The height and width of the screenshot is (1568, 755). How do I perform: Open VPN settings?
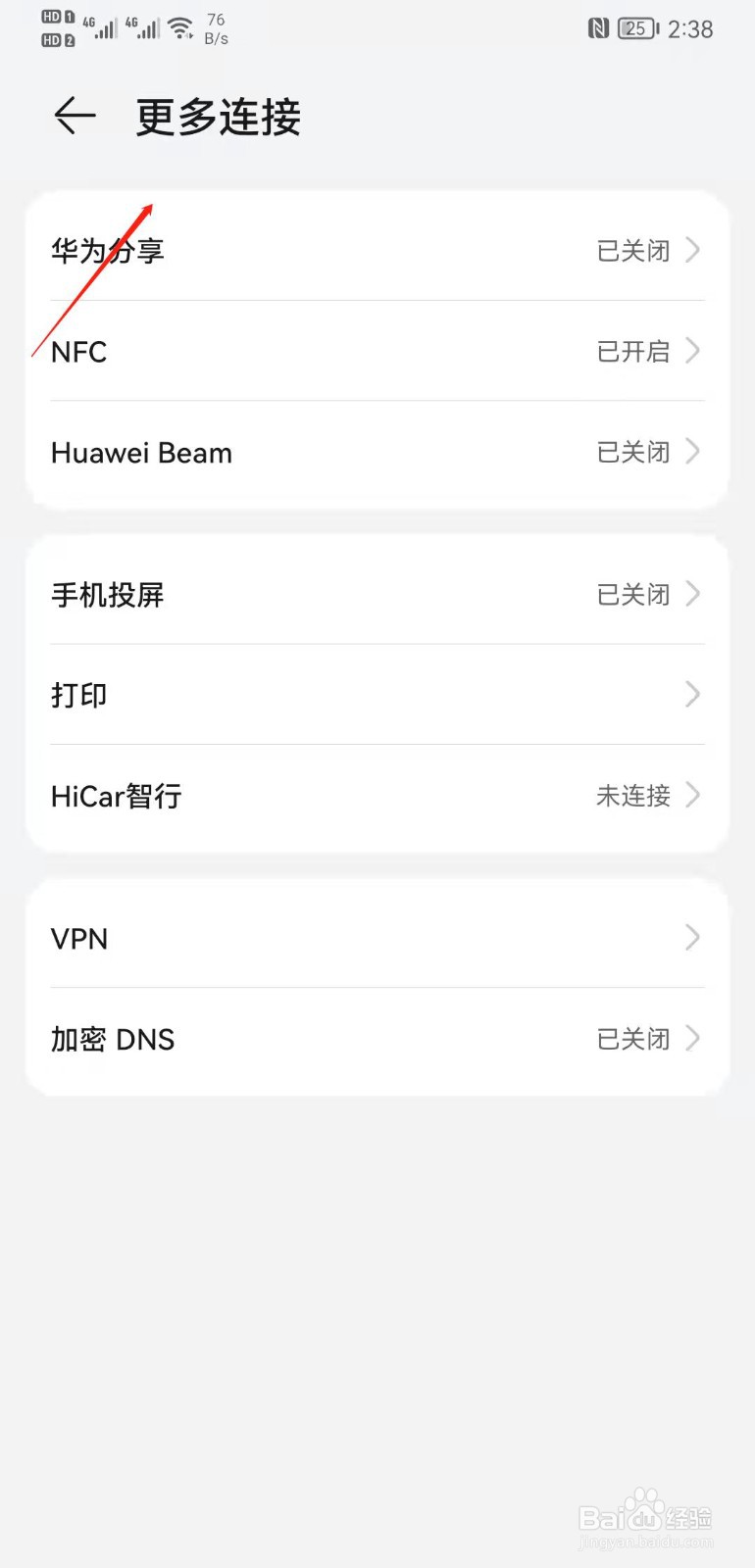(377, 939)
